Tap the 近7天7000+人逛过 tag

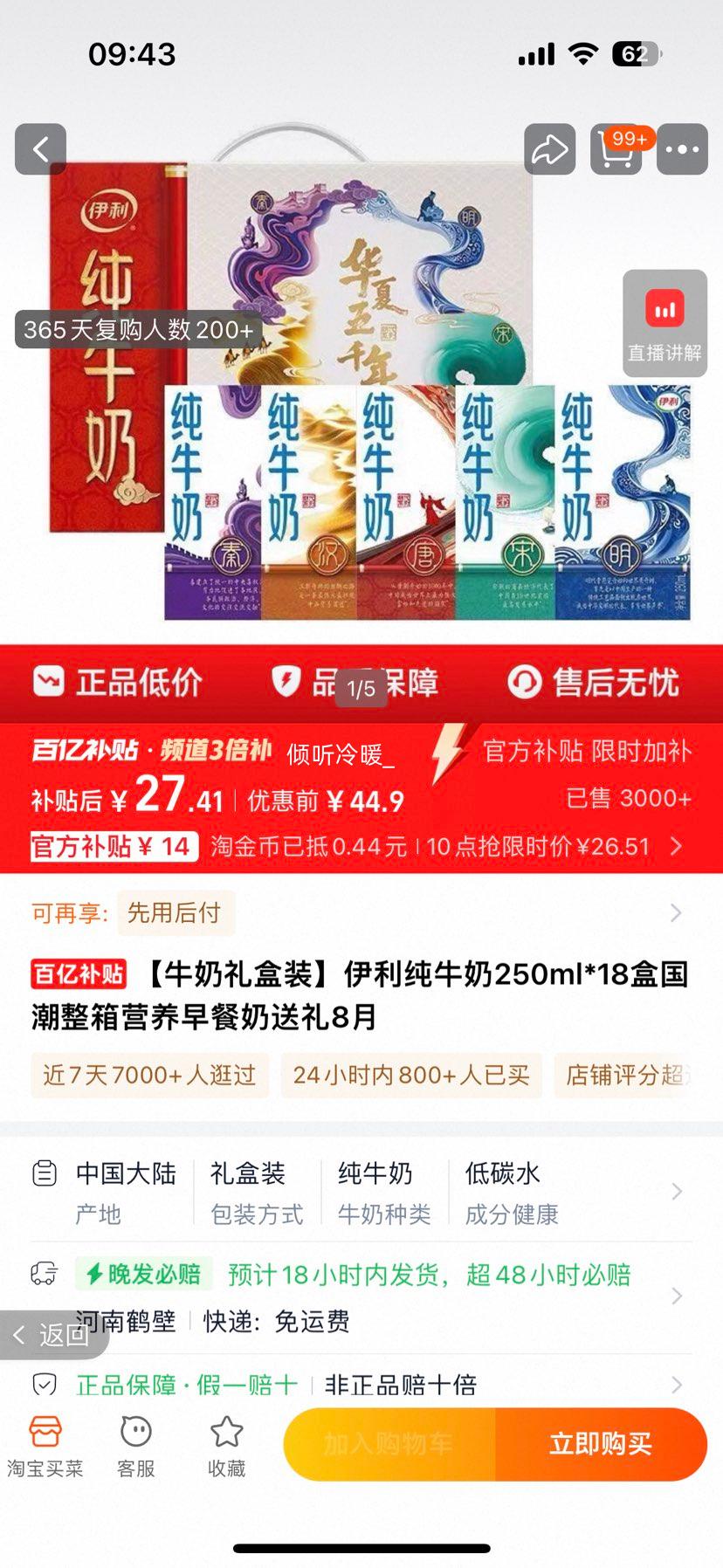click(x=149, y=1075)
